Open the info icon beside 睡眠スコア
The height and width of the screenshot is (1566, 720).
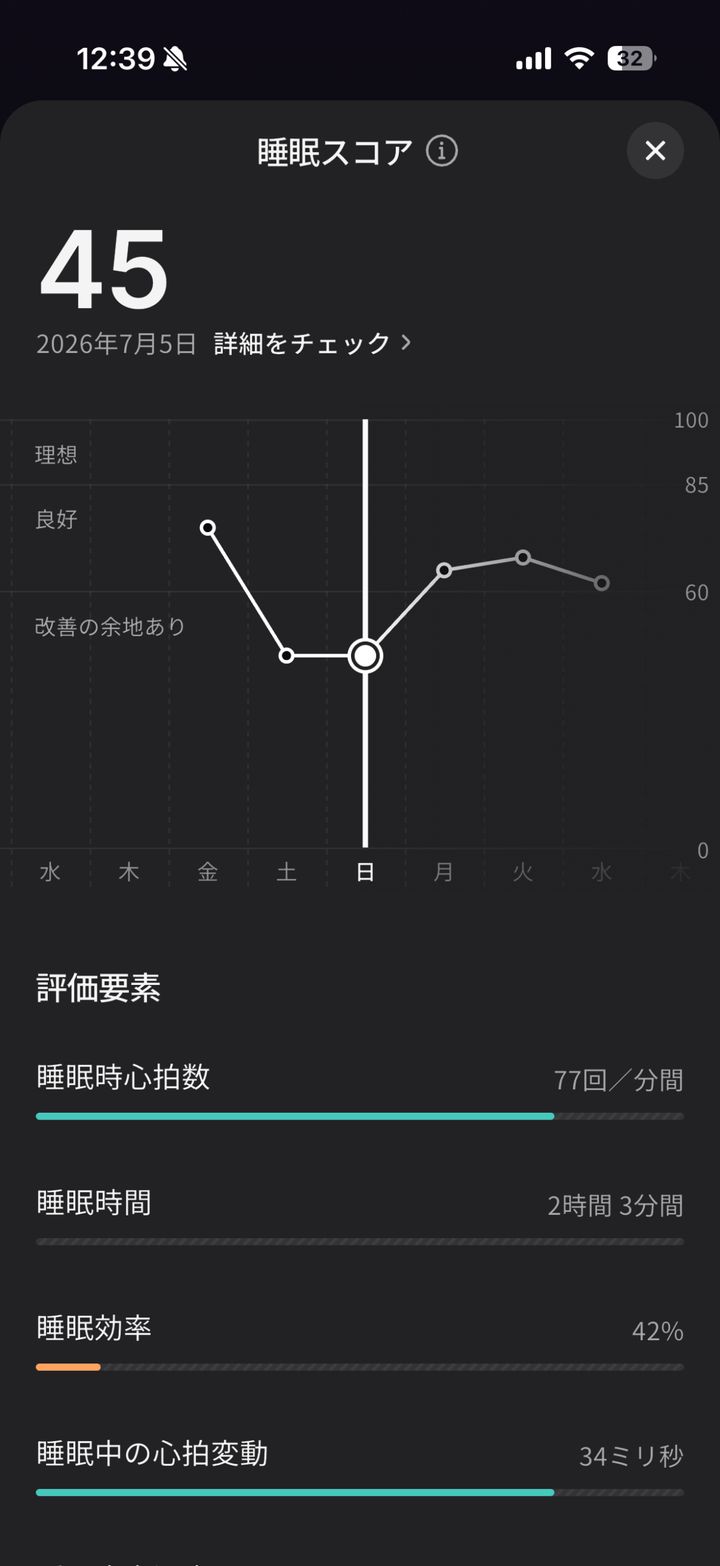tap(442, 151)
